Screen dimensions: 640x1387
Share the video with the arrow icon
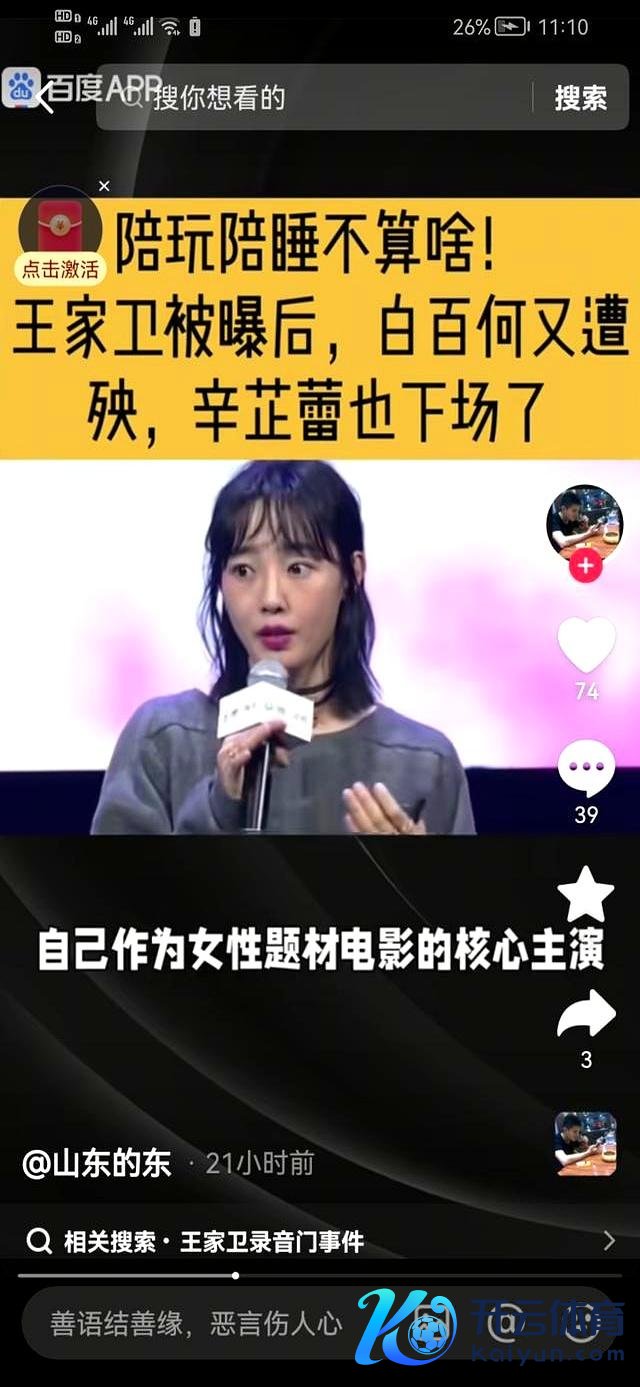tap(586, 1015)
